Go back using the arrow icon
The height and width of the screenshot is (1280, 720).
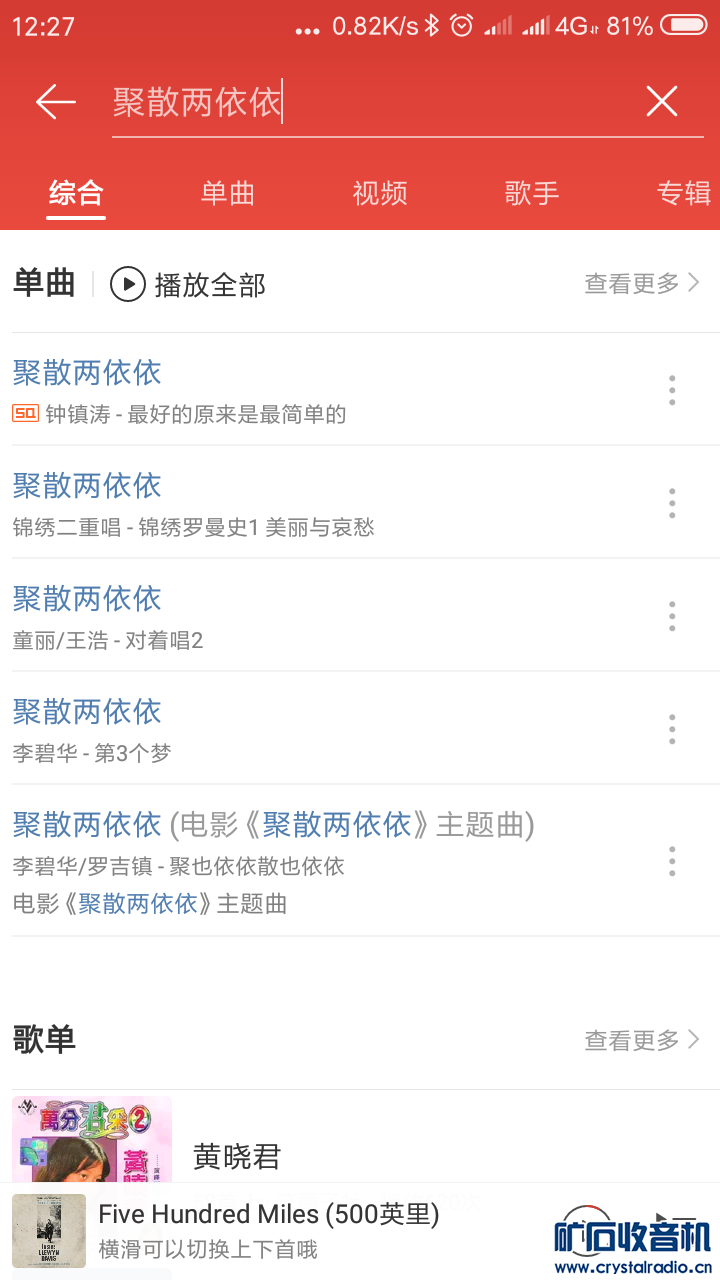(x=56, y=102)
